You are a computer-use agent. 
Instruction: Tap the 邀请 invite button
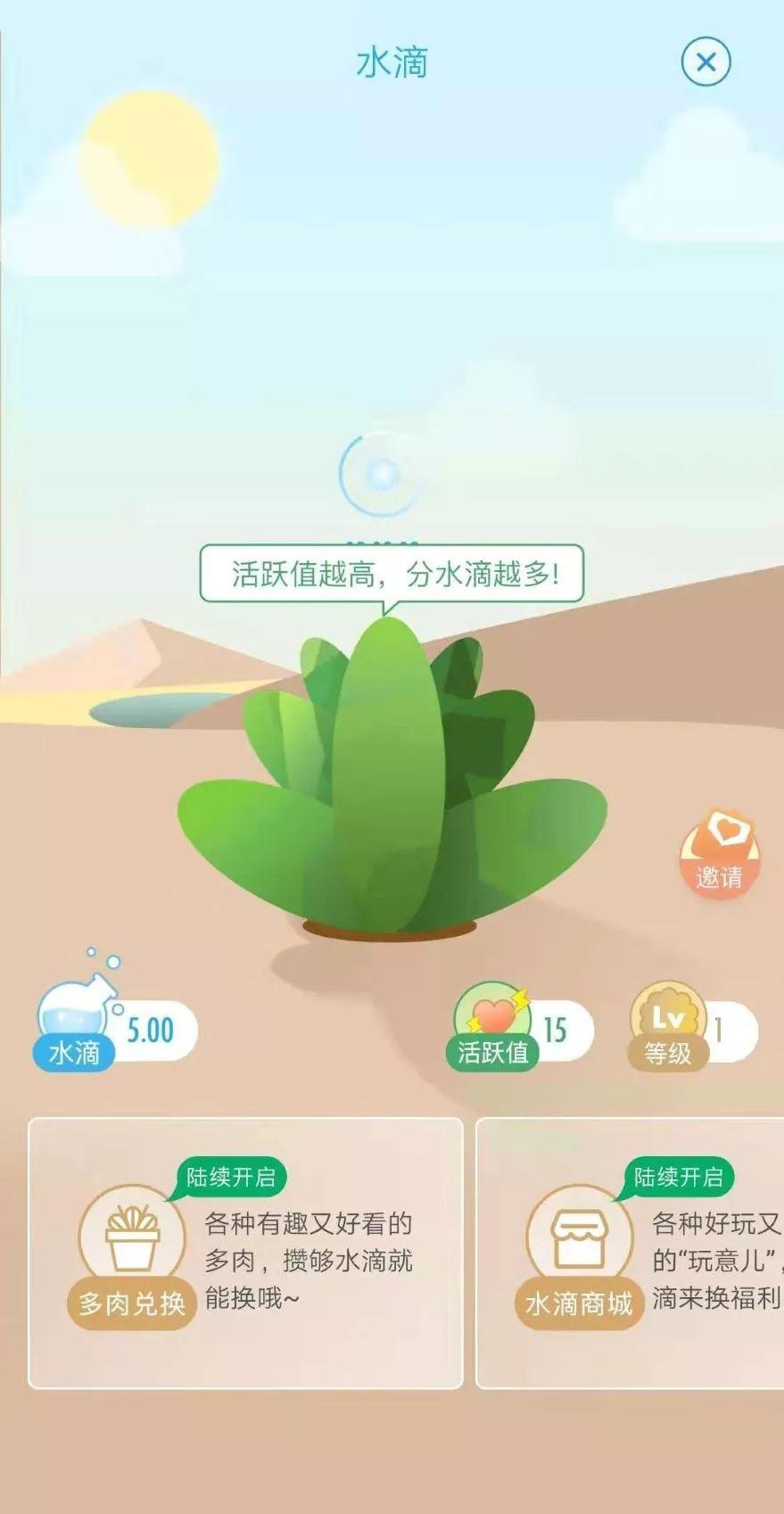(719, 853)
